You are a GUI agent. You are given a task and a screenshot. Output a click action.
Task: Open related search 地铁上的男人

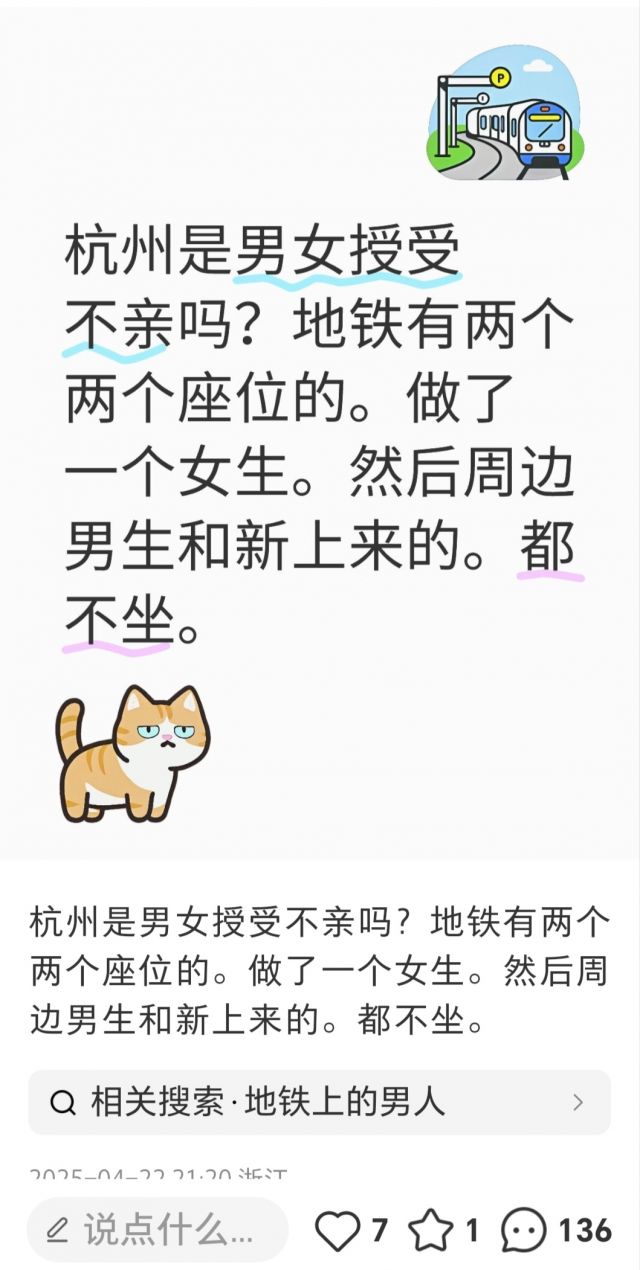pos(318,1102)
